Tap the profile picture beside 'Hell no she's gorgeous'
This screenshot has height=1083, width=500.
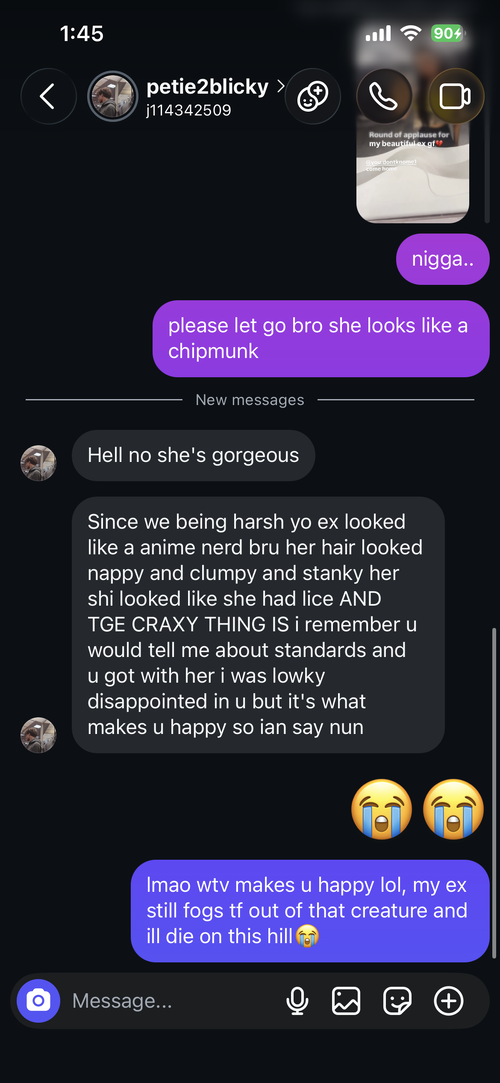(38, 463)
